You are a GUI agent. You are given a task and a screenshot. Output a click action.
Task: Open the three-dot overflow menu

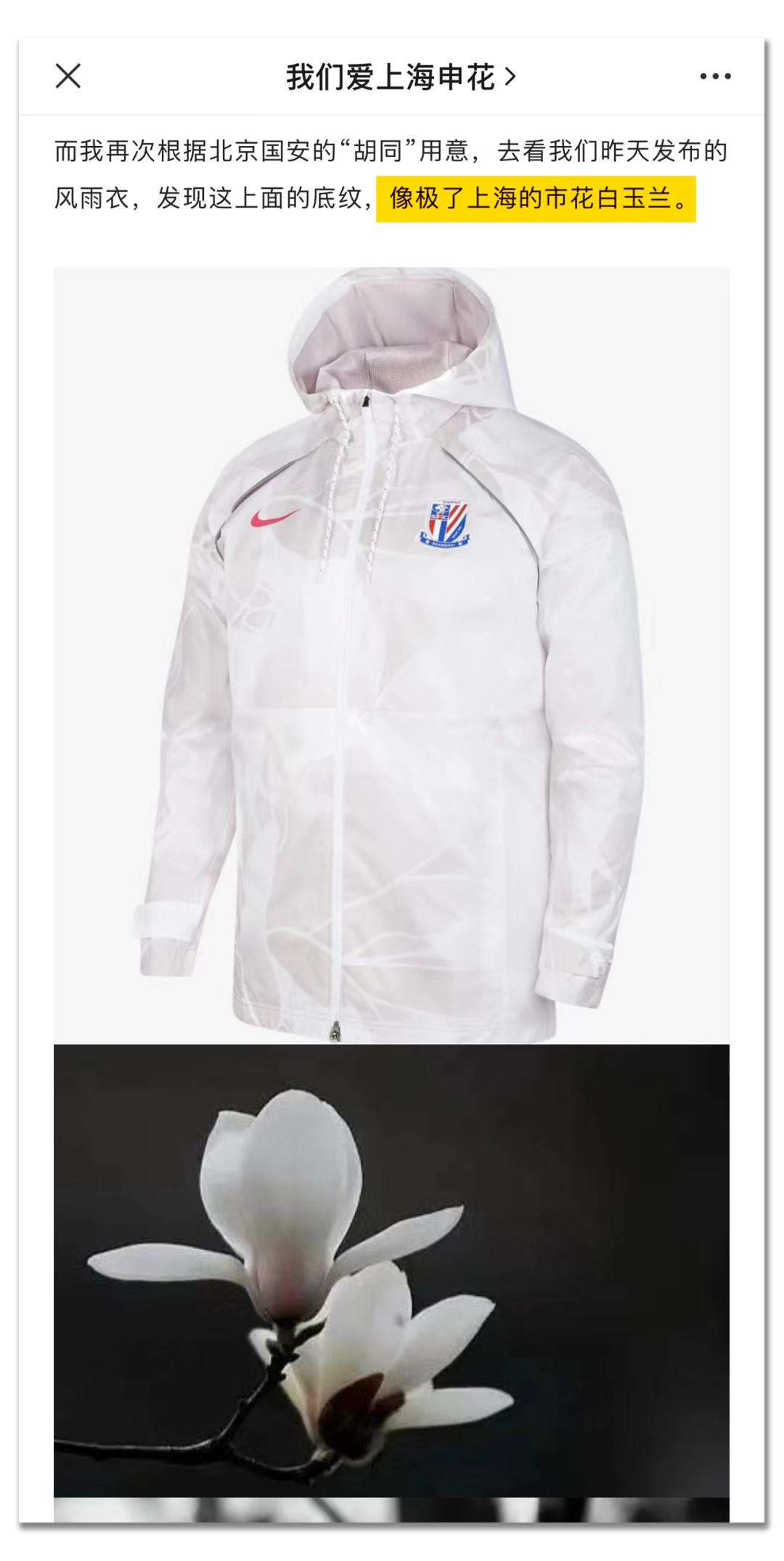click(715, 76)
